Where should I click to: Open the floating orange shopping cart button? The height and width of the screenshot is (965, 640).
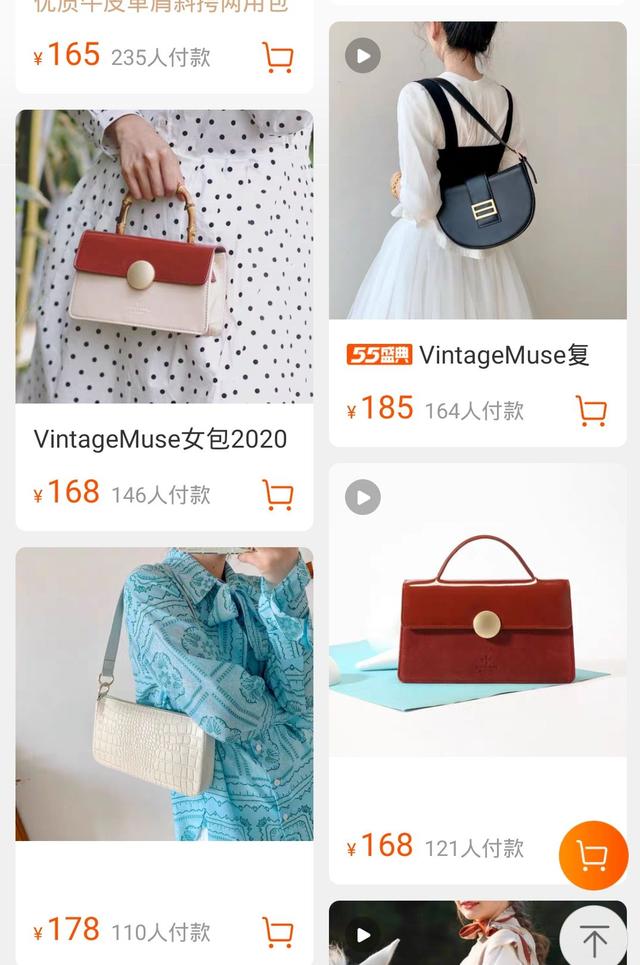tap(593, 855)
